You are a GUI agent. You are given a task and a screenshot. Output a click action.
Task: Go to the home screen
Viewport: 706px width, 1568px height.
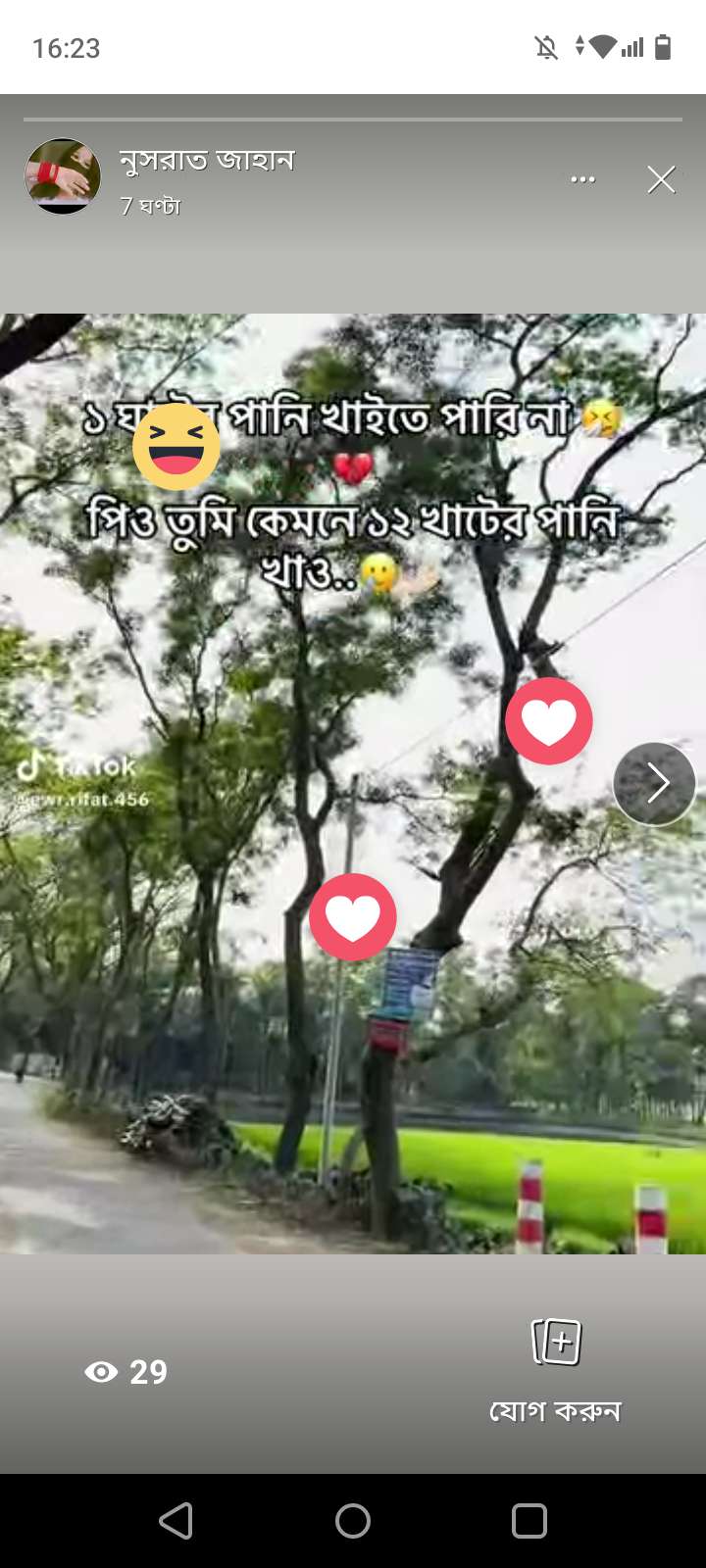click(x=353, y=1520)
